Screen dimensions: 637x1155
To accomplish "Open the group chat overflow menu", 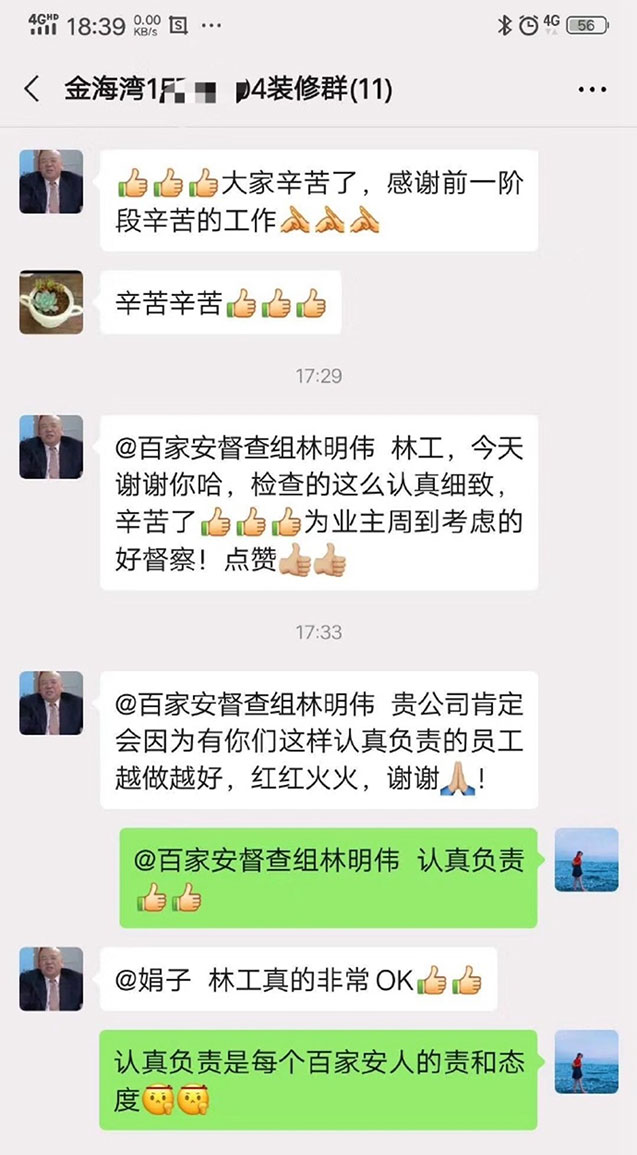I will 592,89.
